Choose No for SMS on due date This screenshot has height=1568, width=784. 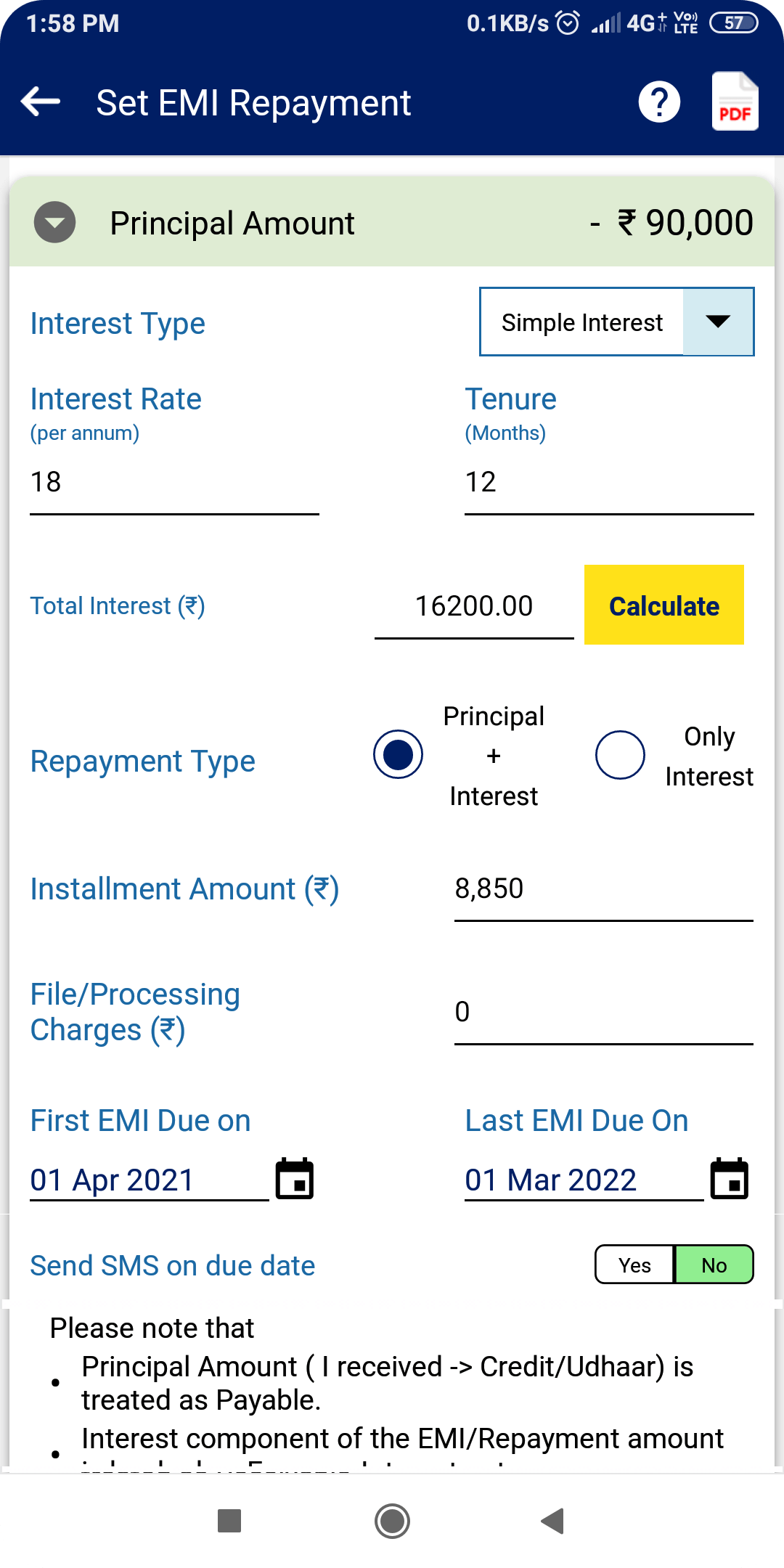coord(714,1265)
